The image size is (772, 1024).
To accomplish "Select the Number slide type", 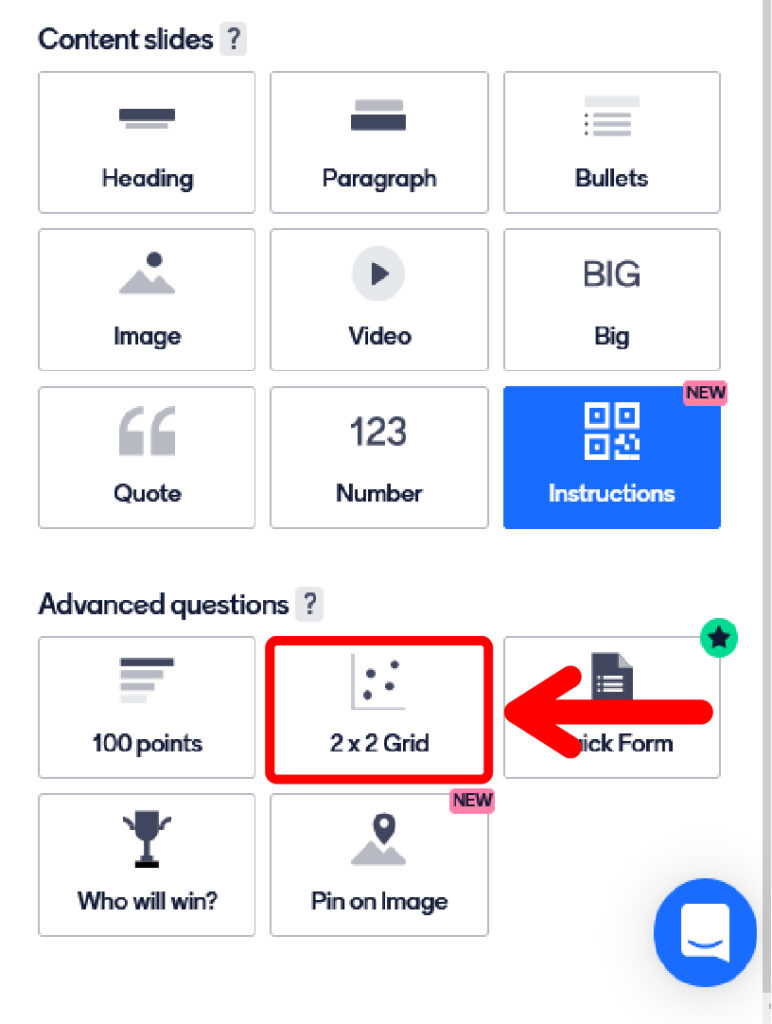I will pyautogui.click(x=379, y=457).
